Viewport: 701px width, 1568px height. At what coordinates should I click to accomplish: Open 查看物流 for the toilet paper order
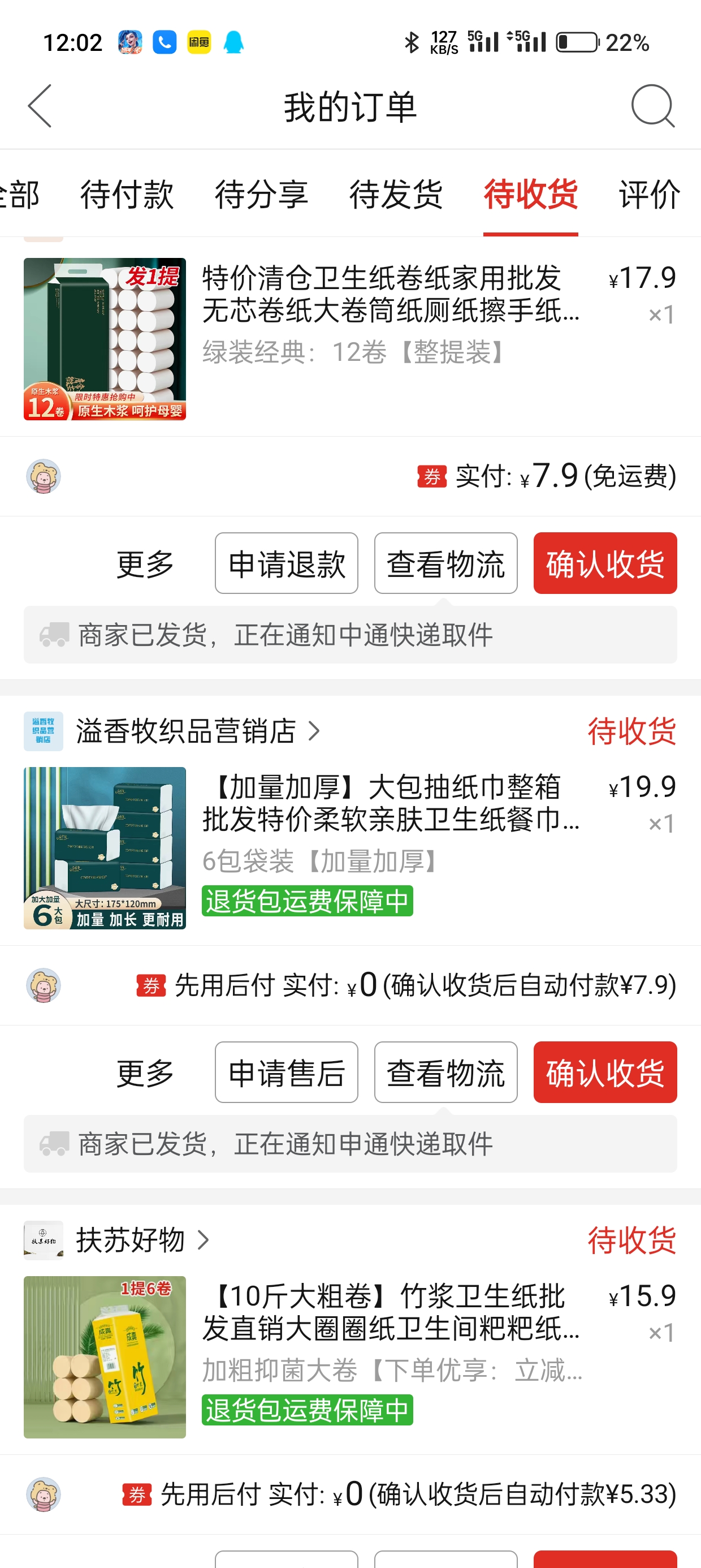(446, 563)
